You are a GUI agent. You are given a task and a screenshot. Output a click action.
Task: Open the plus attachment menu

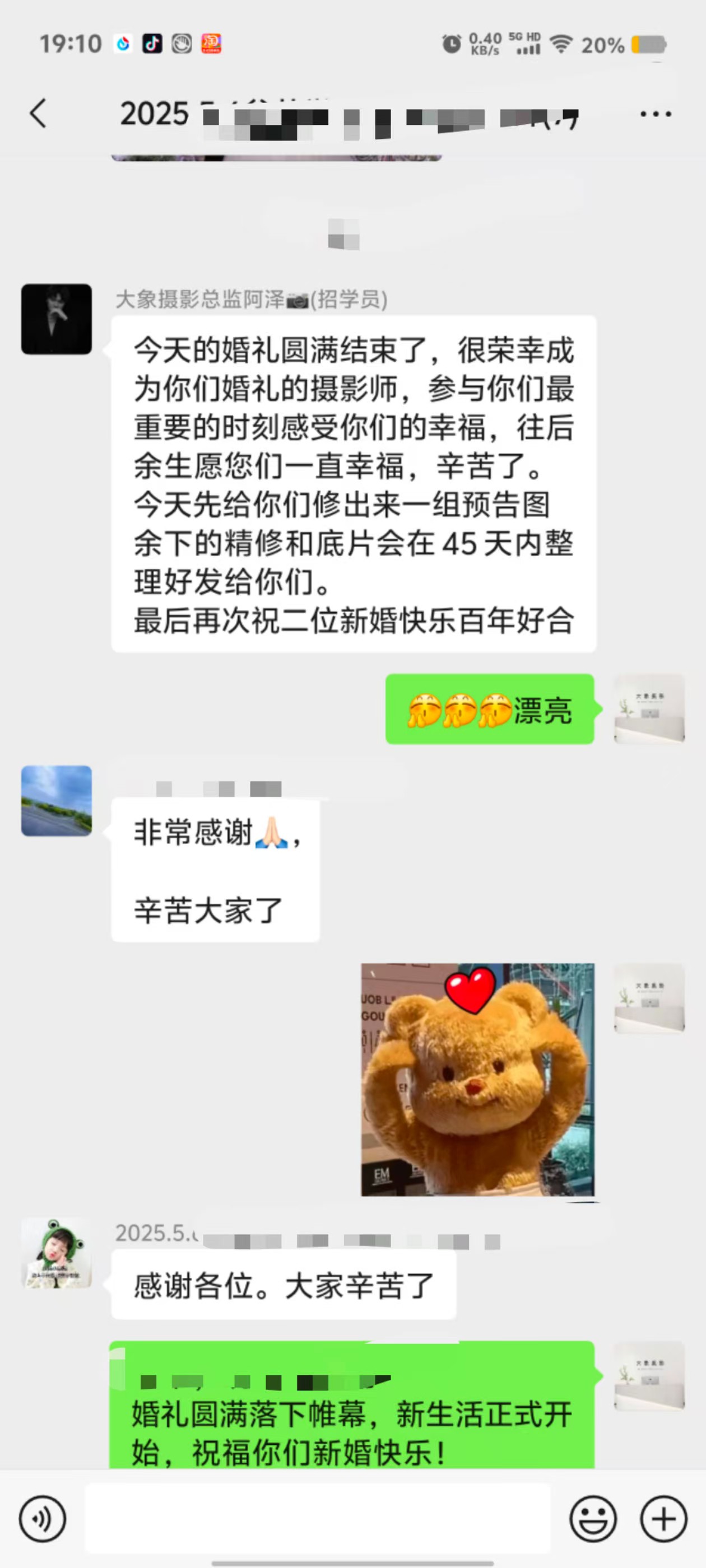point(663,1519)
